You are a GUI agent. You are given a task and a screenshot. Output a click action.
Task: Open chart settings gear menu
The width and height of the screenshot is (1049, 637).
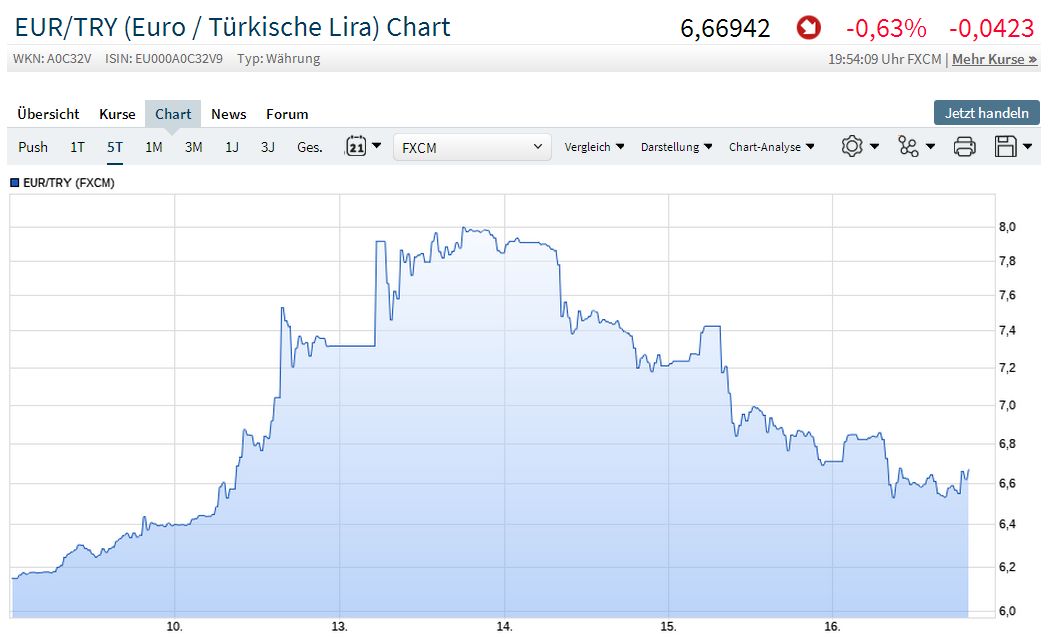pos(859,147)
